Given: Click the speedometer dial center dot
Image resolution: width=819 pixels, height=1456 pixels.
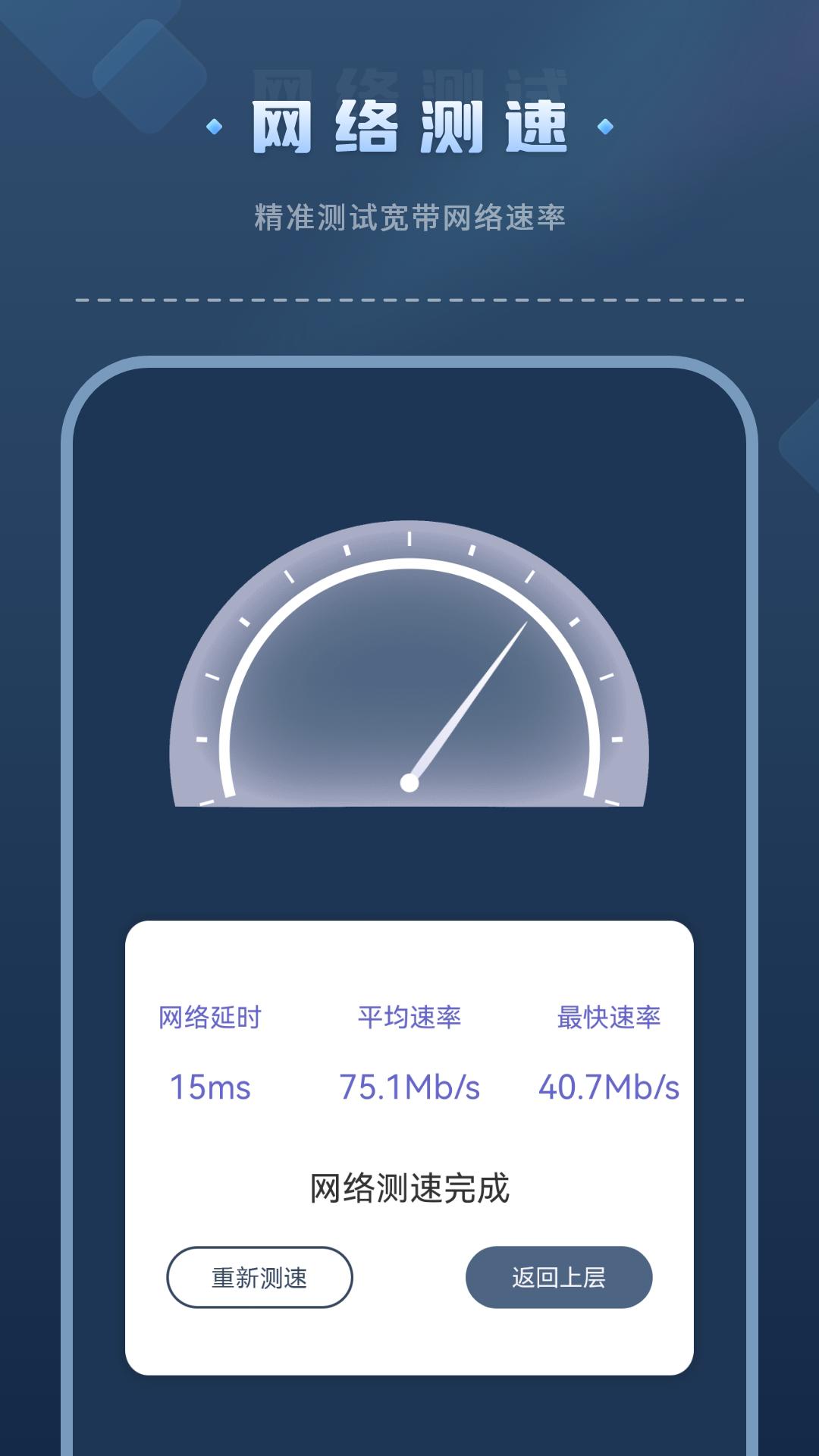Looking at the screenshot, I should pyautogui.click(x=410, y=782).
